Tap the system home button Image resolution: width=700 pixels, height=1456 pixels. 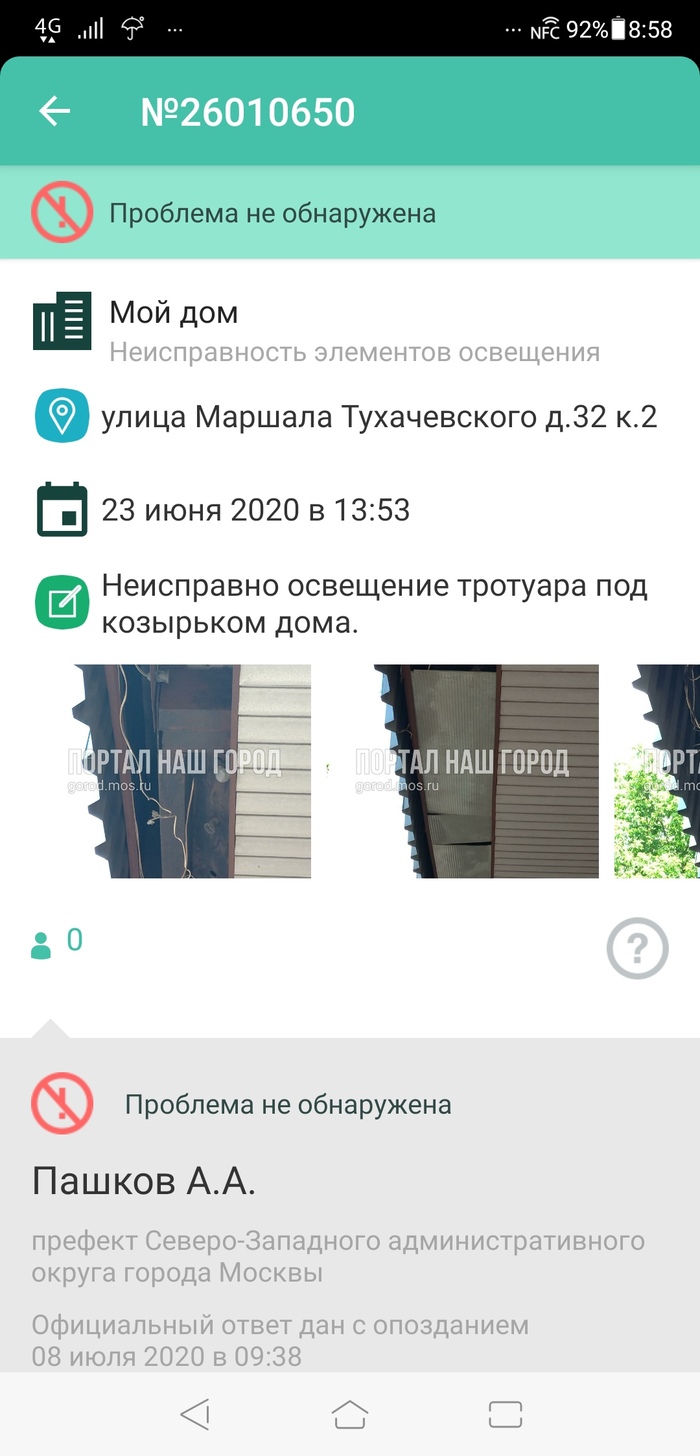350,1413
